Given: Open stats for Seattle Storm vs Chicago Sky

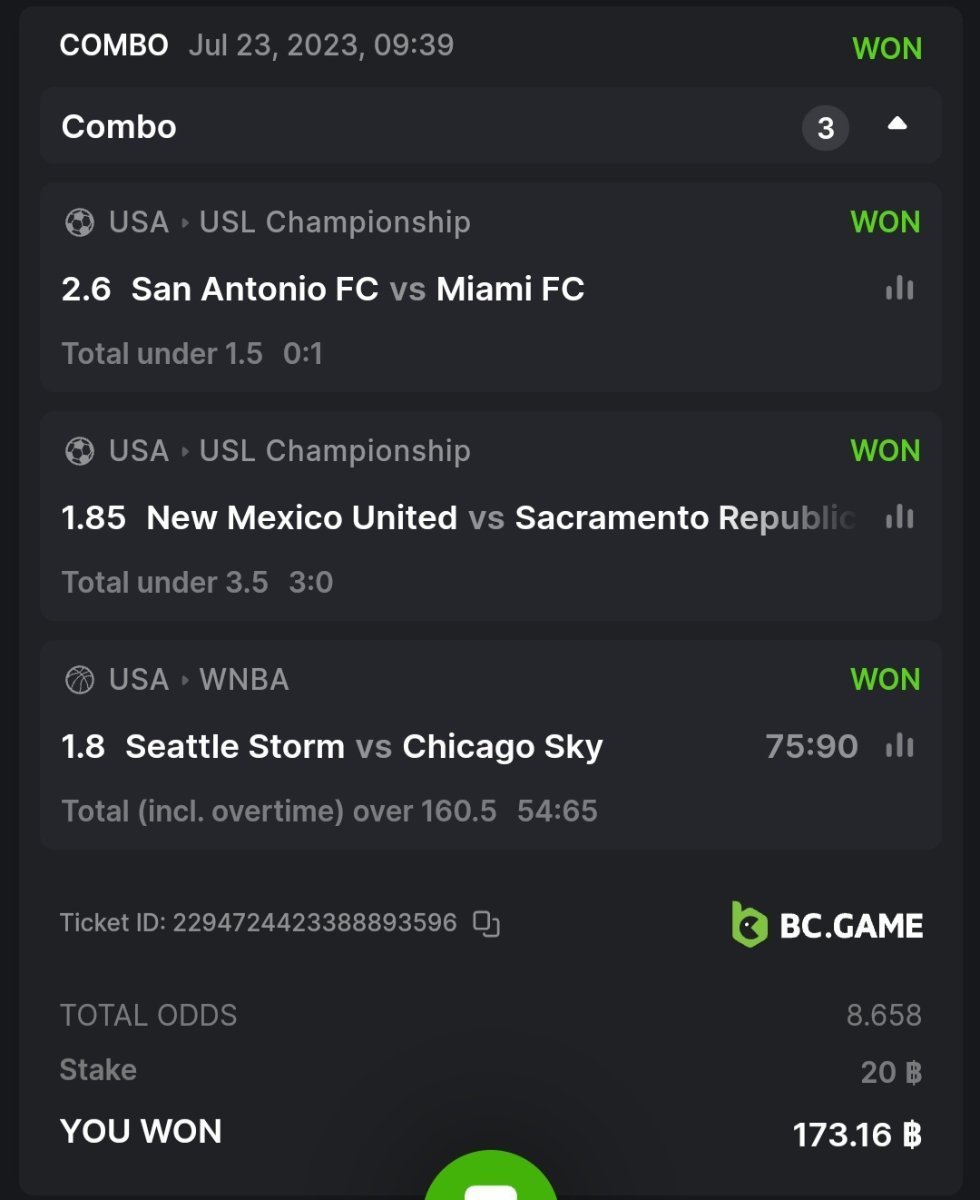Looking at the screenshot, I should (x=899, y=746).
